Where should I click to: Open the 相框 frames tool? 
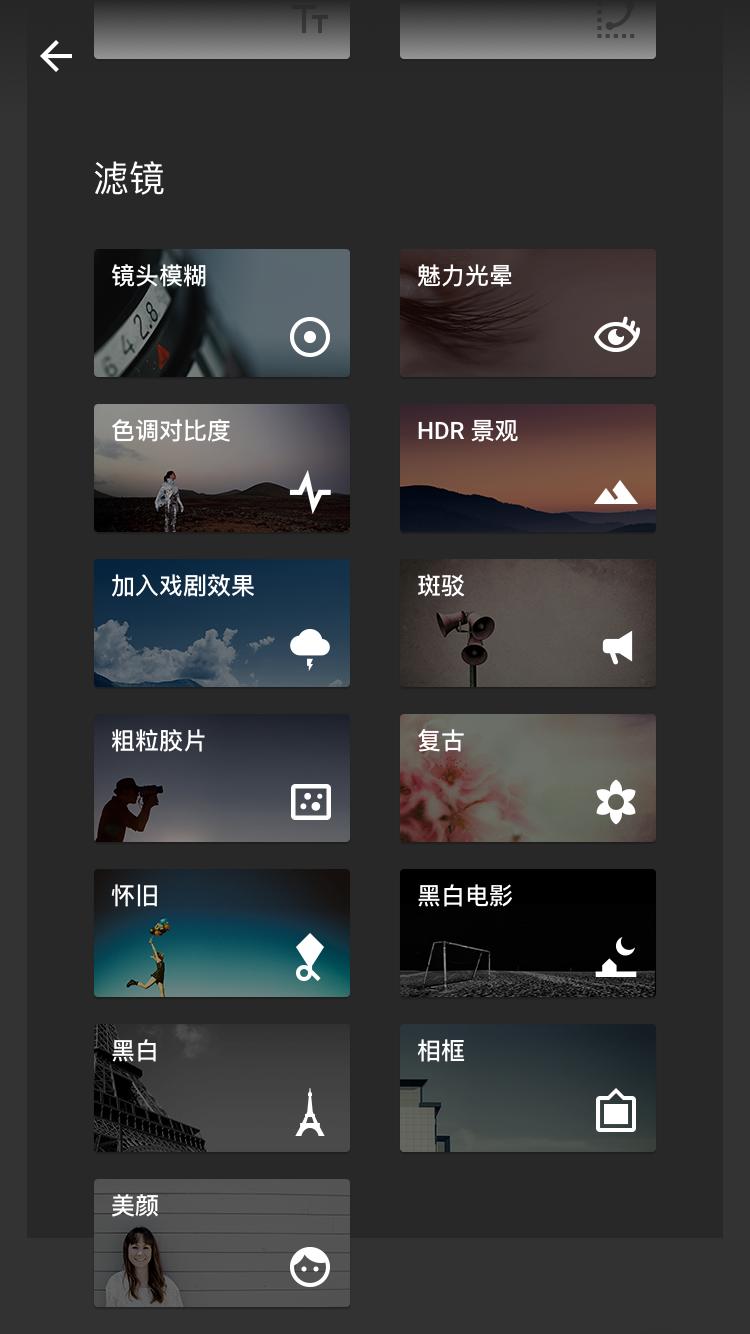528,1088
